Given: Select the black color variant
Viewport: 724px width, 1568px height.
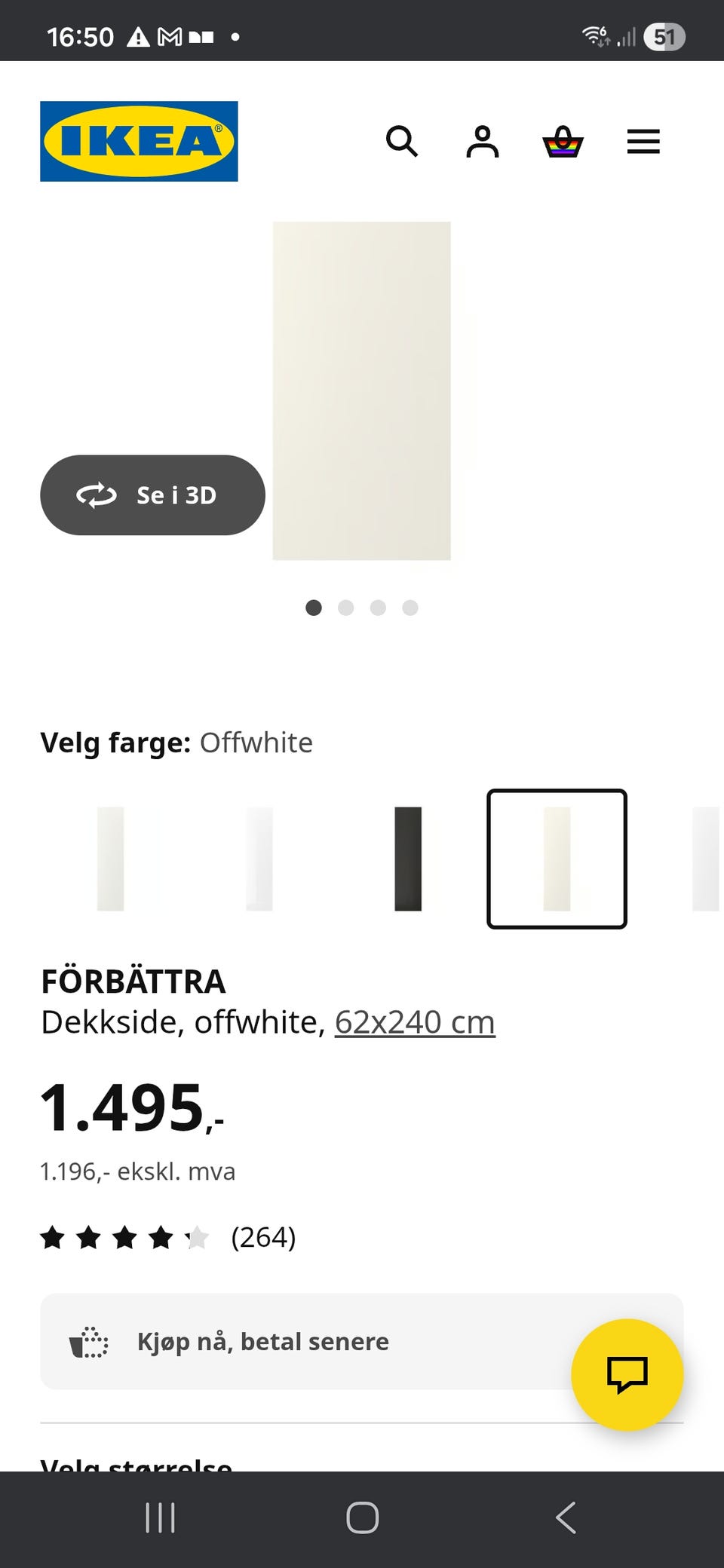Looking at the screenshot, I should pyautogui.click(x=407, y=858).
